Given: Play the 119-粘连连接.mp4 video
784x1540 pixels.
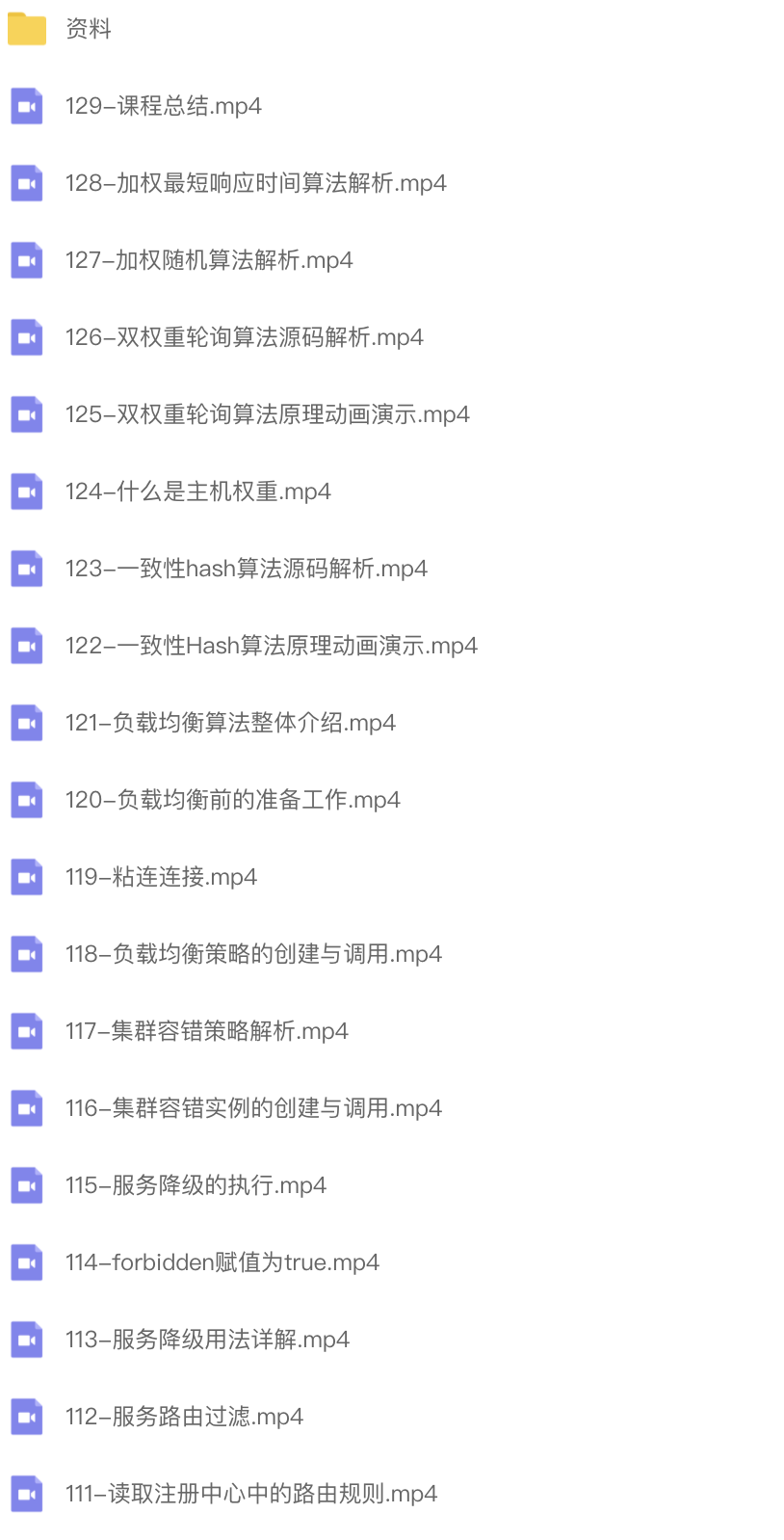Looking at the screenshot, I should click(161, 877).
